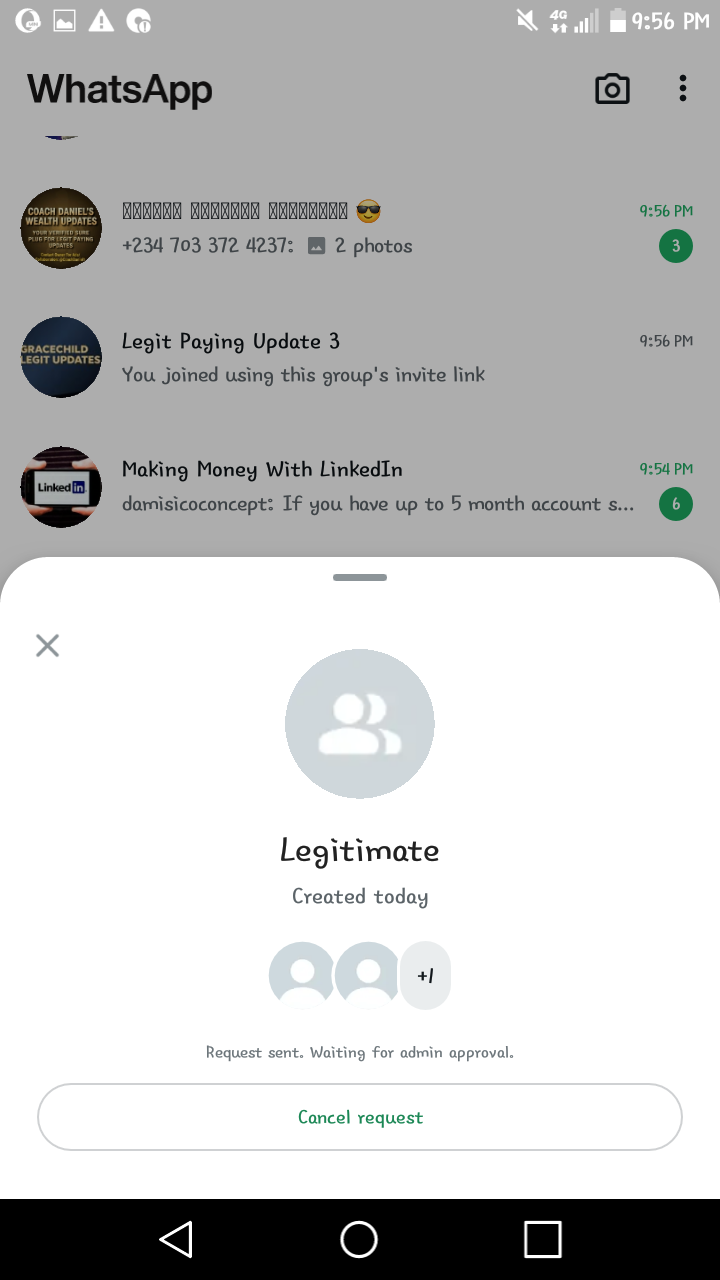This screenshot has height=1280, width=720.
Task: Go back with the system back button
Action: click(x=176, y=1240)
